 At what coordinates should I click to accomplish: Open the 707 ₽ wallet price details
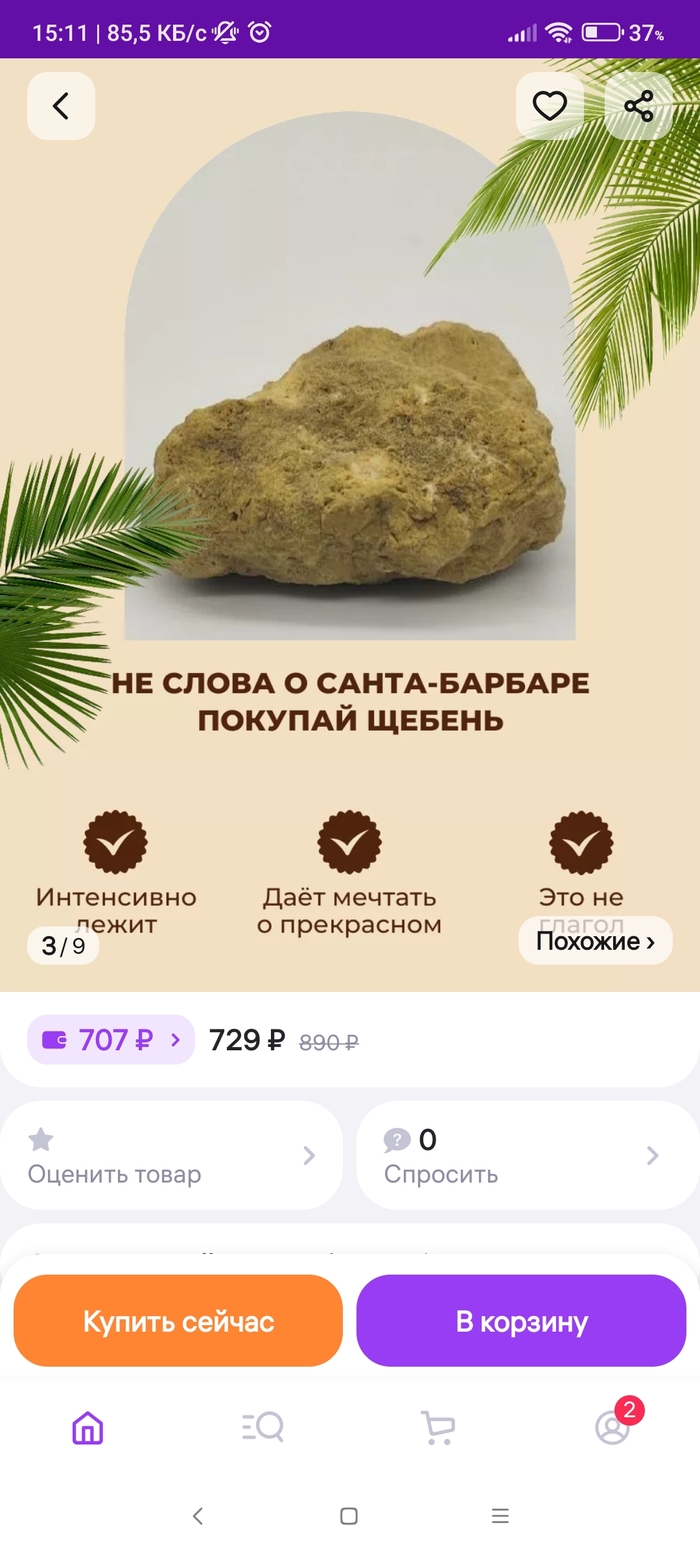(x=111, y=1040)
